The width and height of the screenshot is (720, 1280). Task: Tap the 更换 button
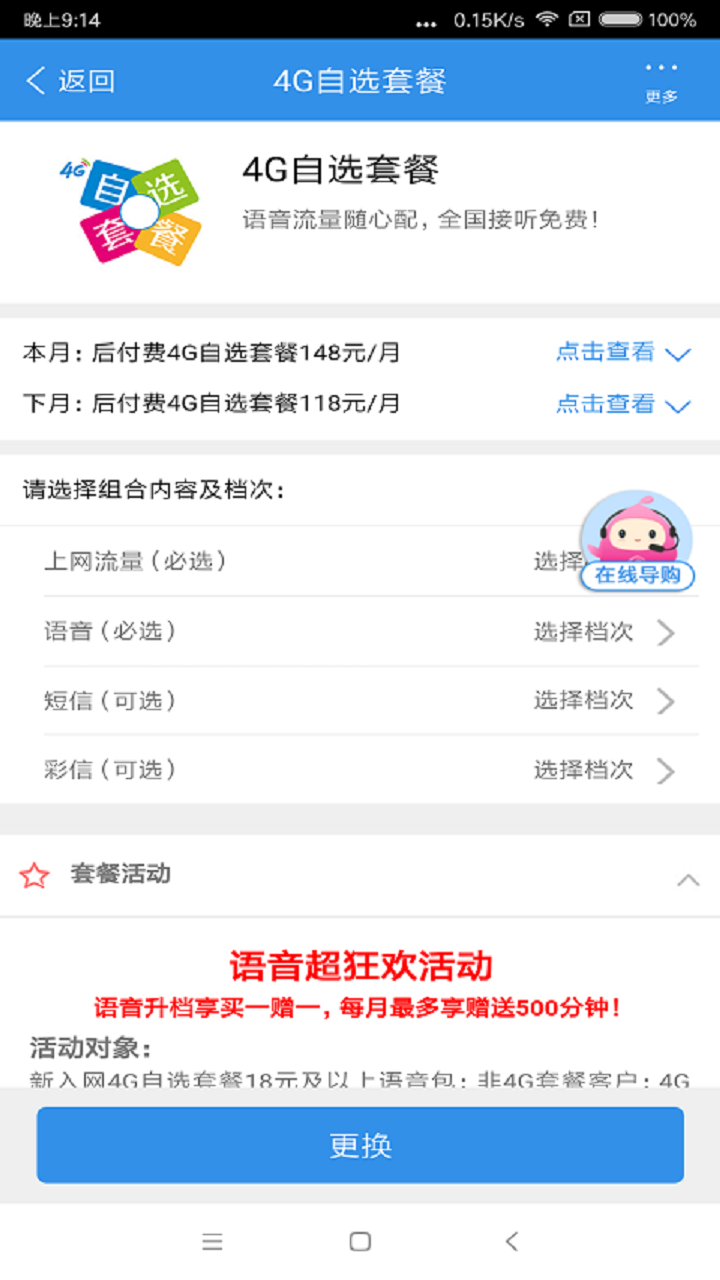pyautogui.click(x=360, y=1145)
